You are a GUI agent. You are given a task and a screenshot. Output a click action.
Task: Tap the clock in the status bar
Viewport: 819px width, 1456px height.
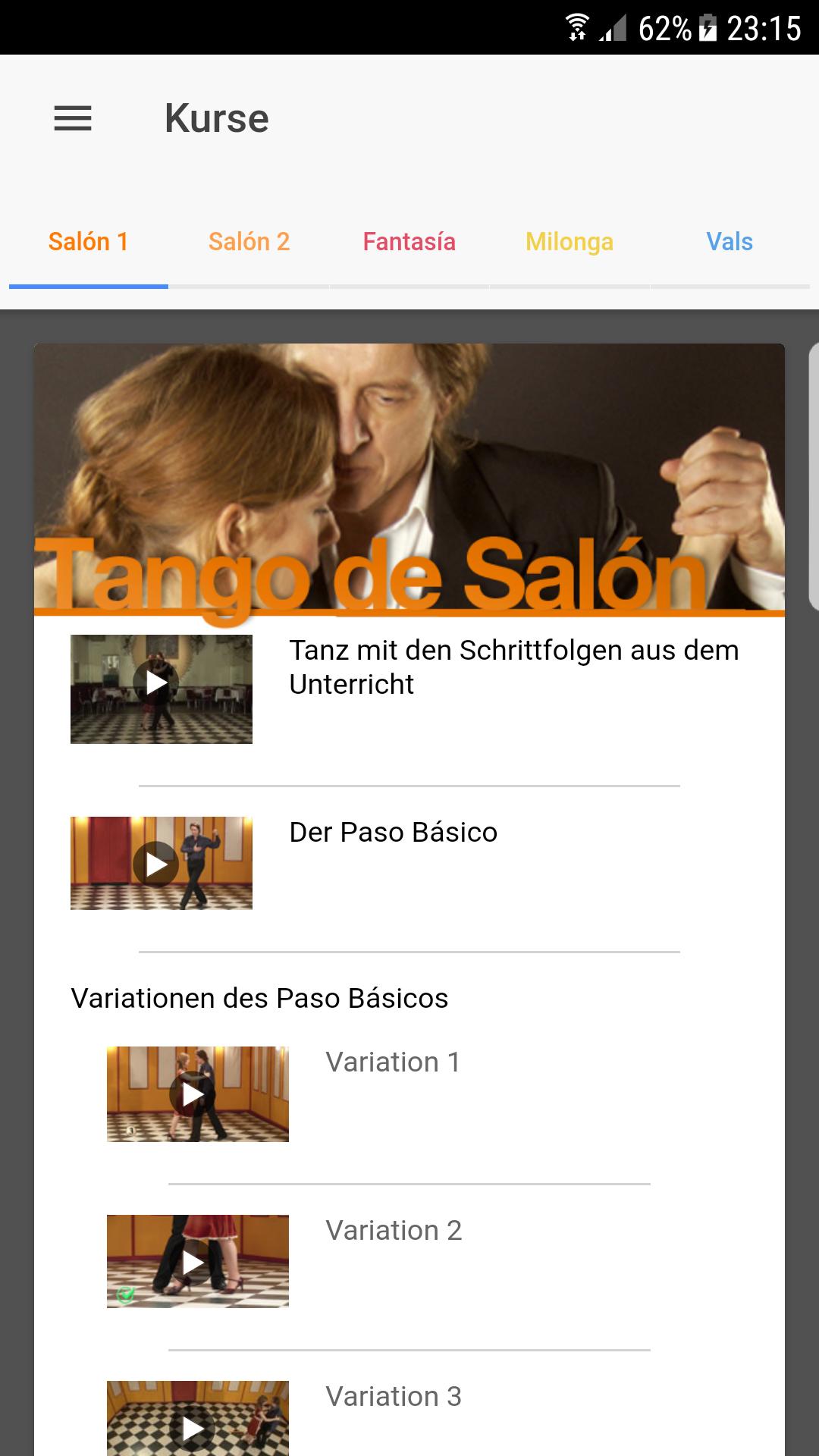coord(766,25)
